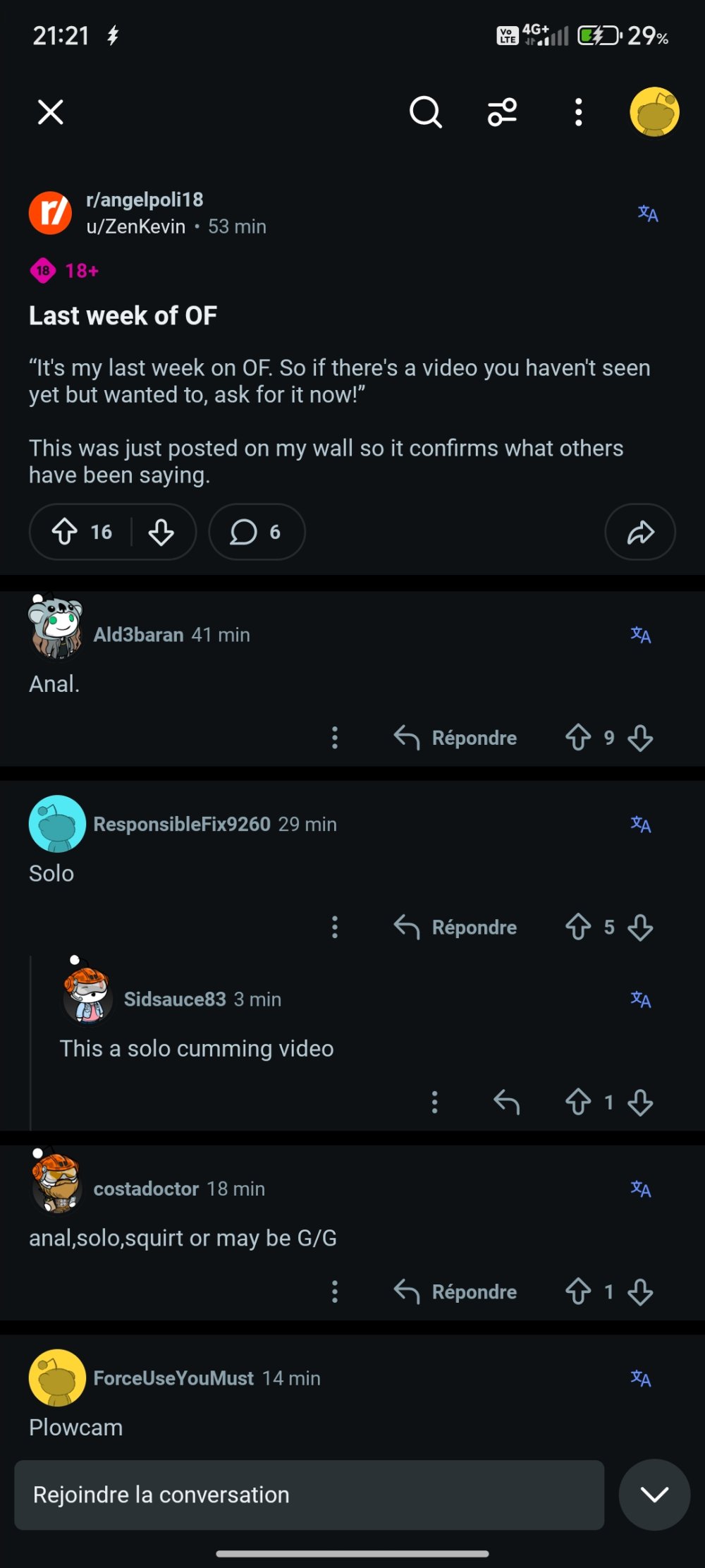Open my profile avatar in the top bar
Viewport: 705px width, 1568px height.
654,112
